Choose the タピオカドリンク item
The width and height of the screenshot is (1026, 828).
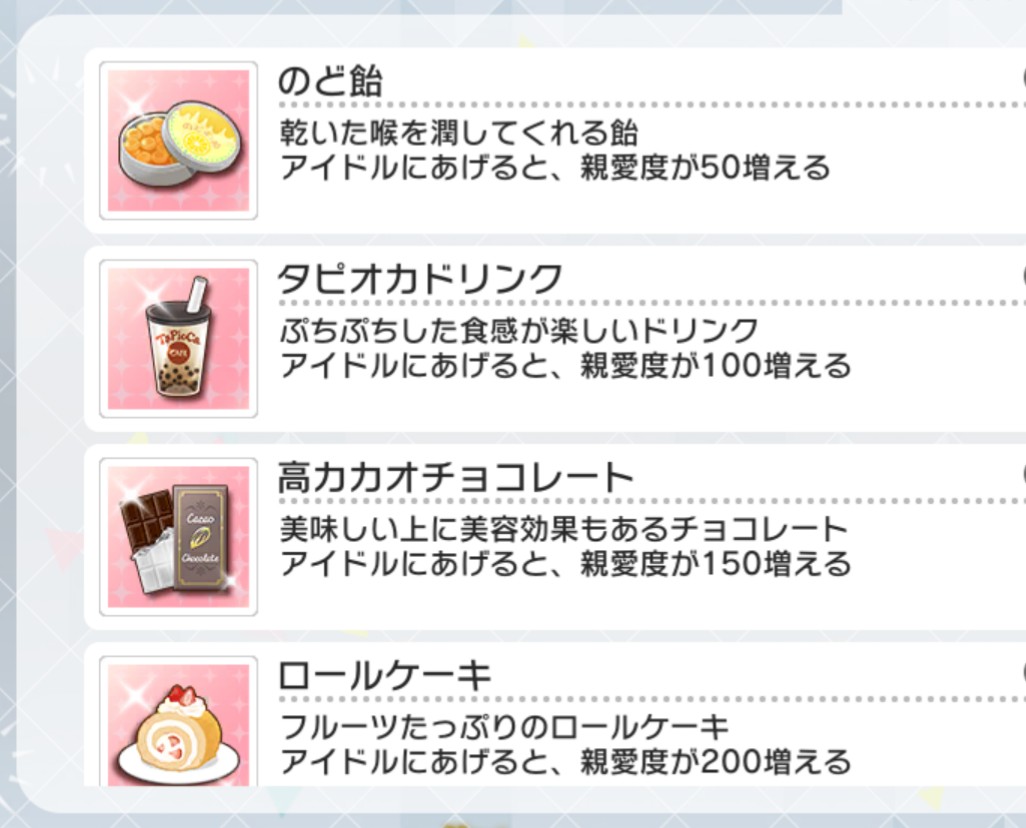555,338
